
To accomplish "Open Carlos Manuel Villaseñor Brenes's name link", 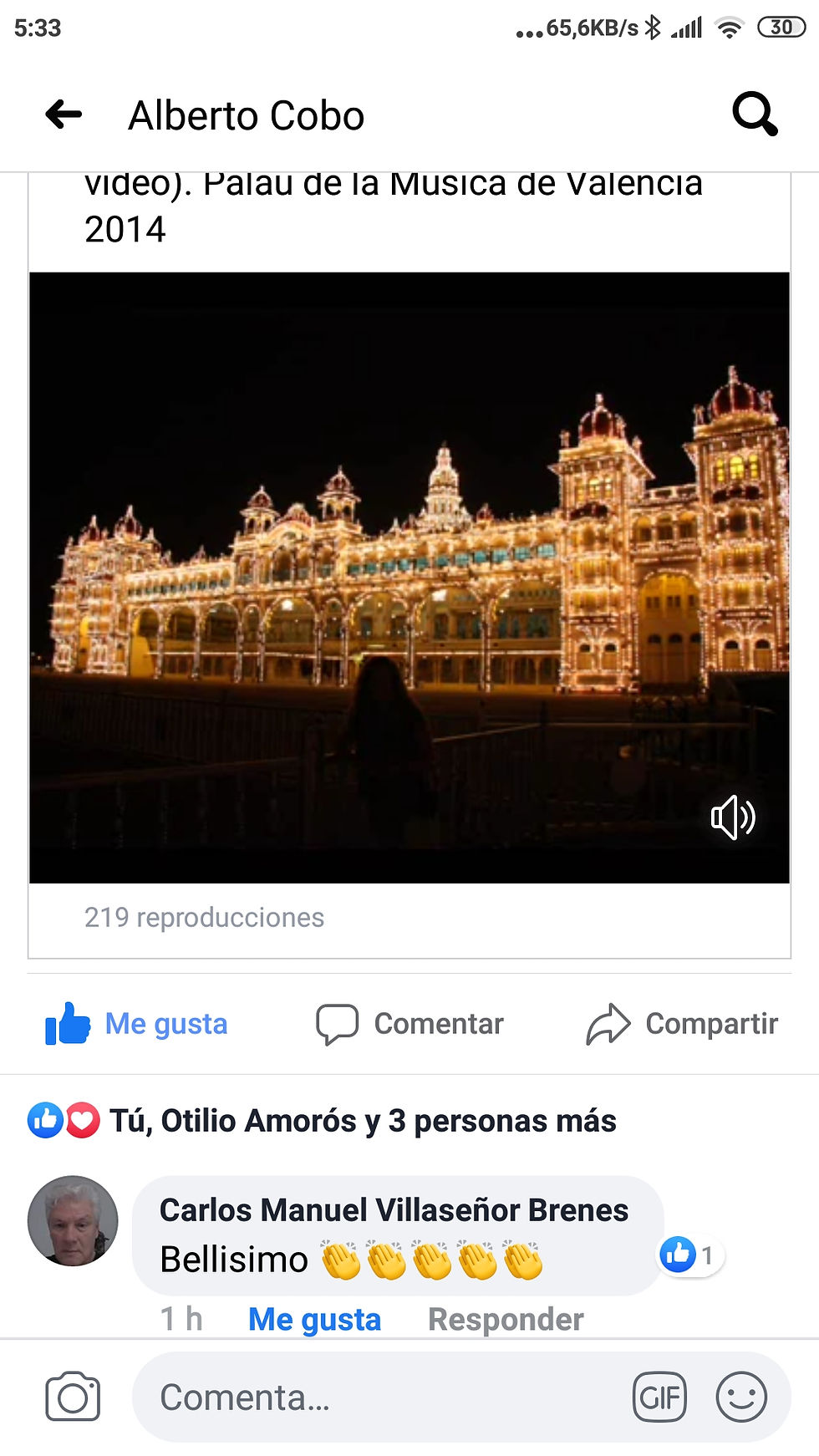I will tap(394, 1210).
